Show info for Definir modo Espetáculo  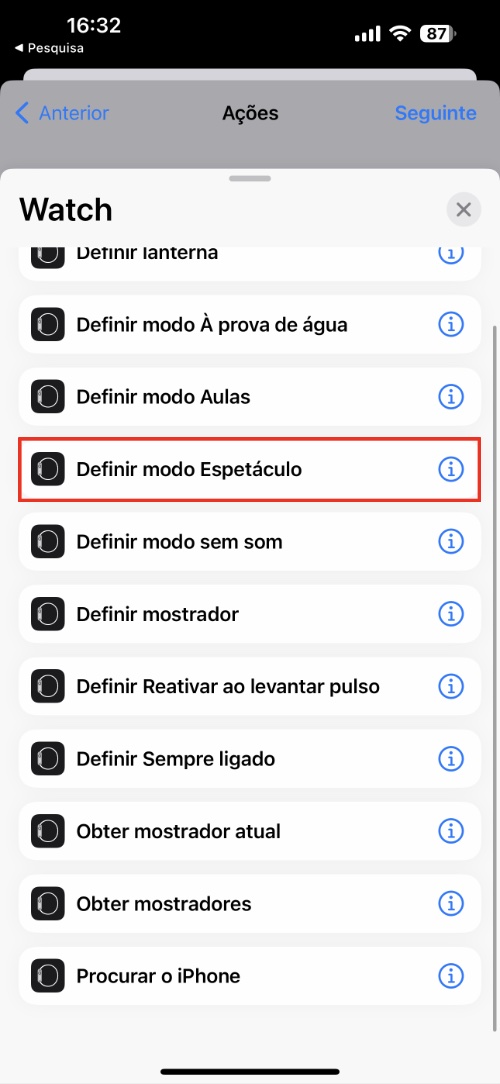point(451,469)
